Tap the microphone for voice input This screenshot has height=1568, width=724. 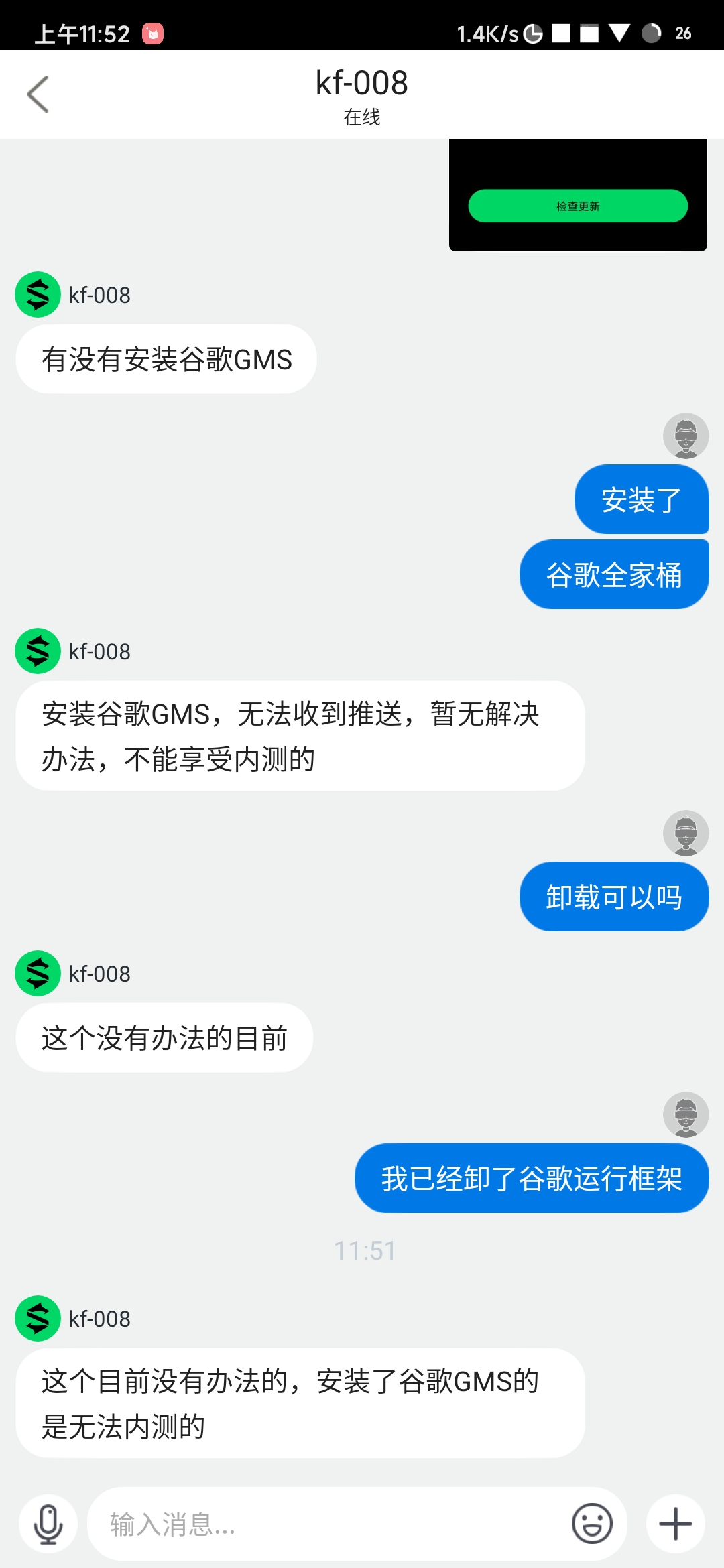pos(48,1524)
